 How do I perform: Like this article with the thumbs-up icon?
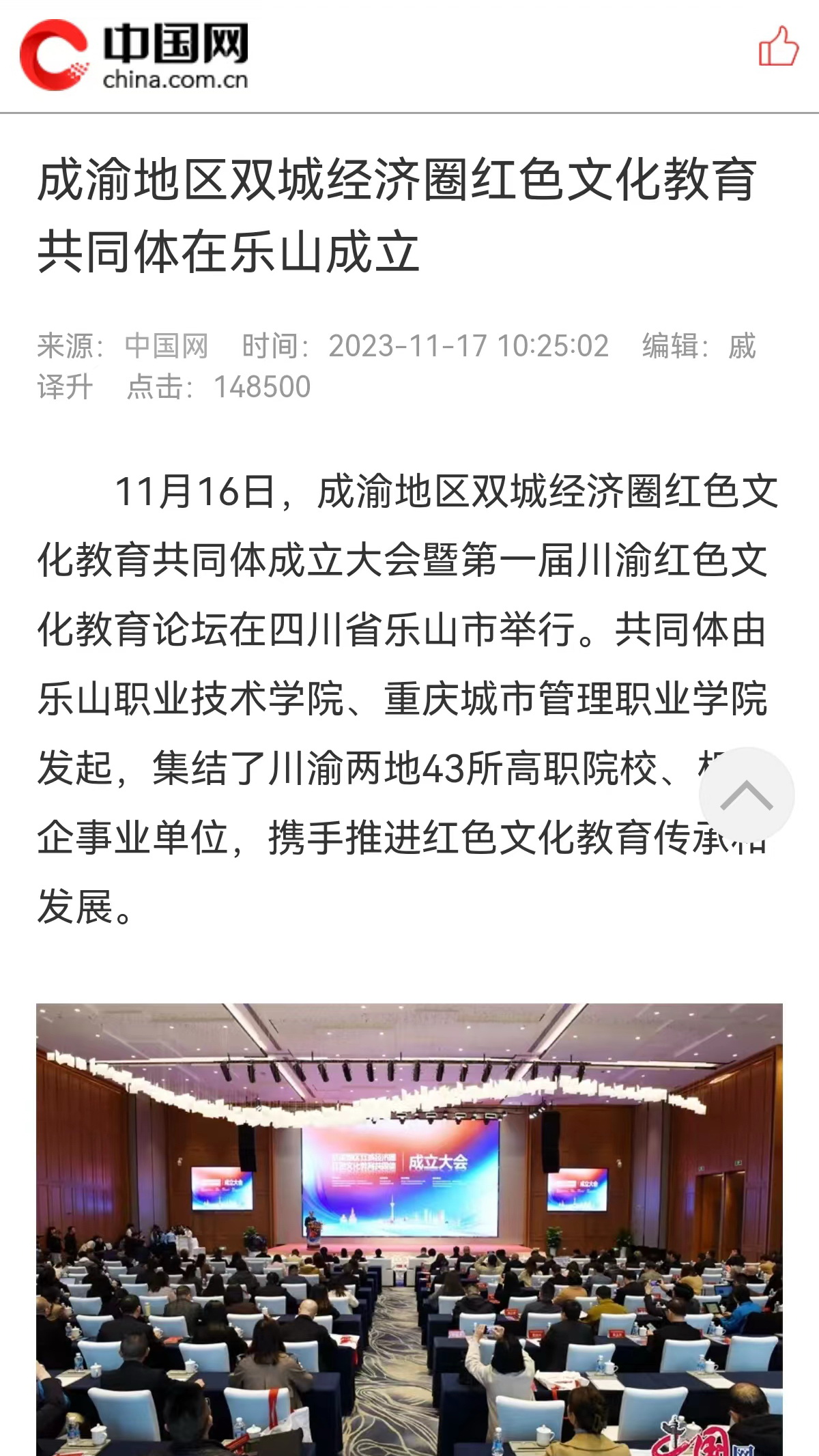pos(778,46)
